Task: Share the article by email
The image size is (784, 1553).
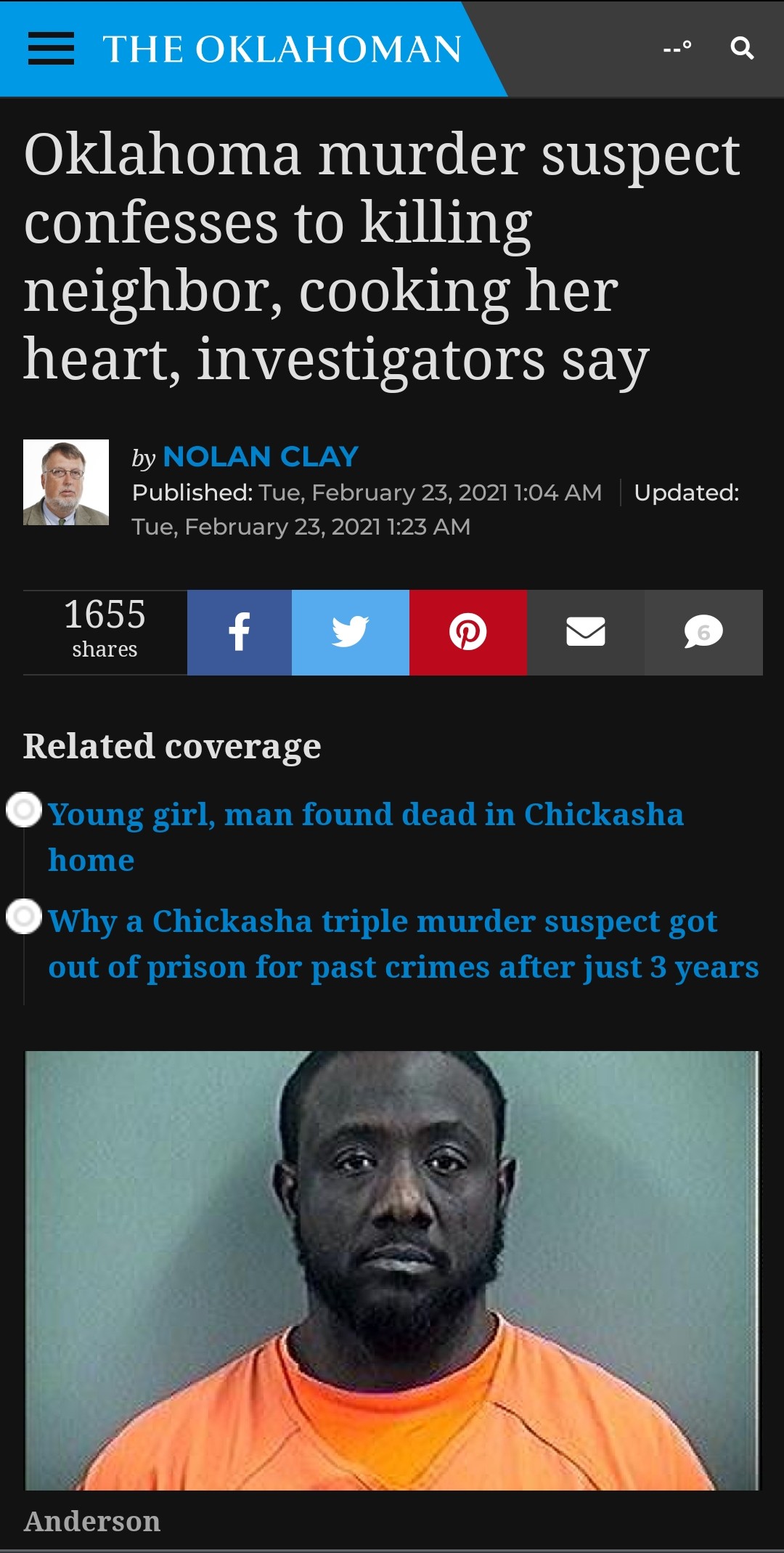Action: (586, 633)
